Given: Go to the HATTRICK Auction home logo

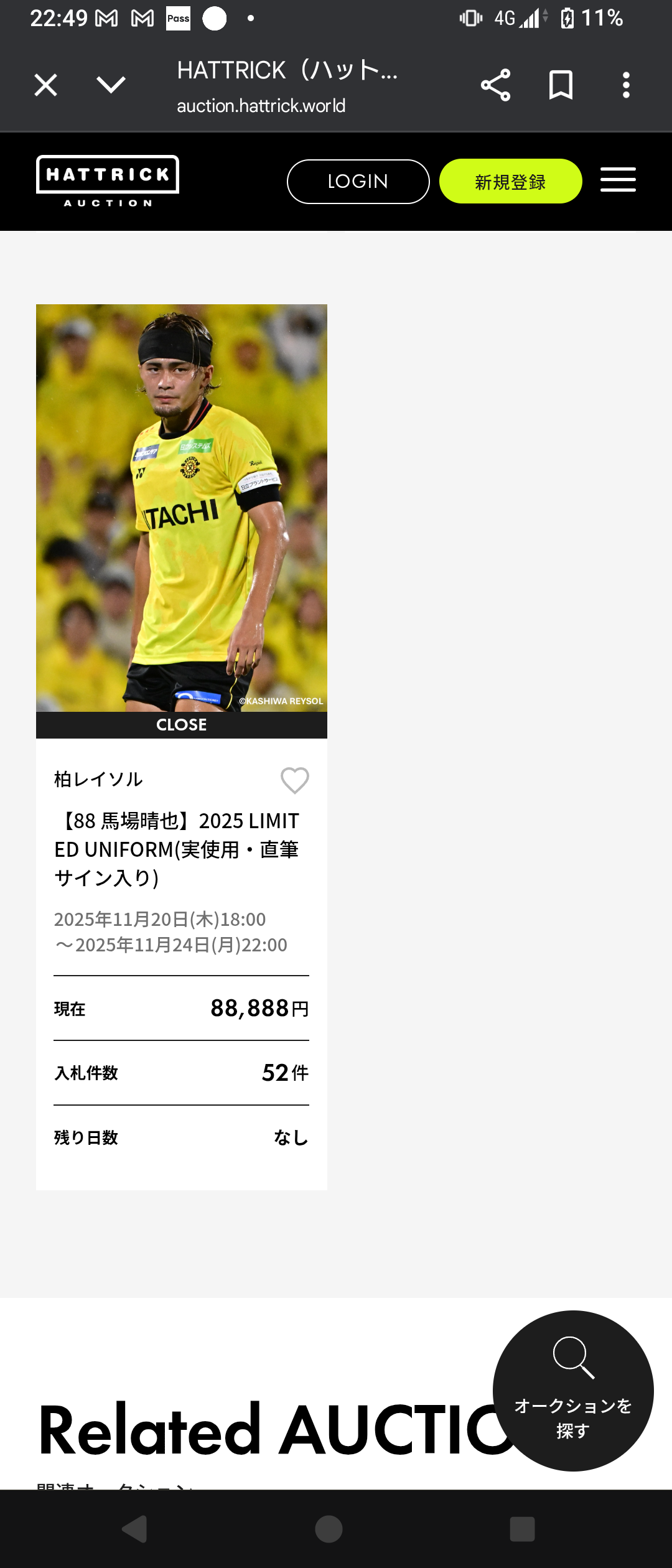Looking at the screenshot, I should pos(108,181).
